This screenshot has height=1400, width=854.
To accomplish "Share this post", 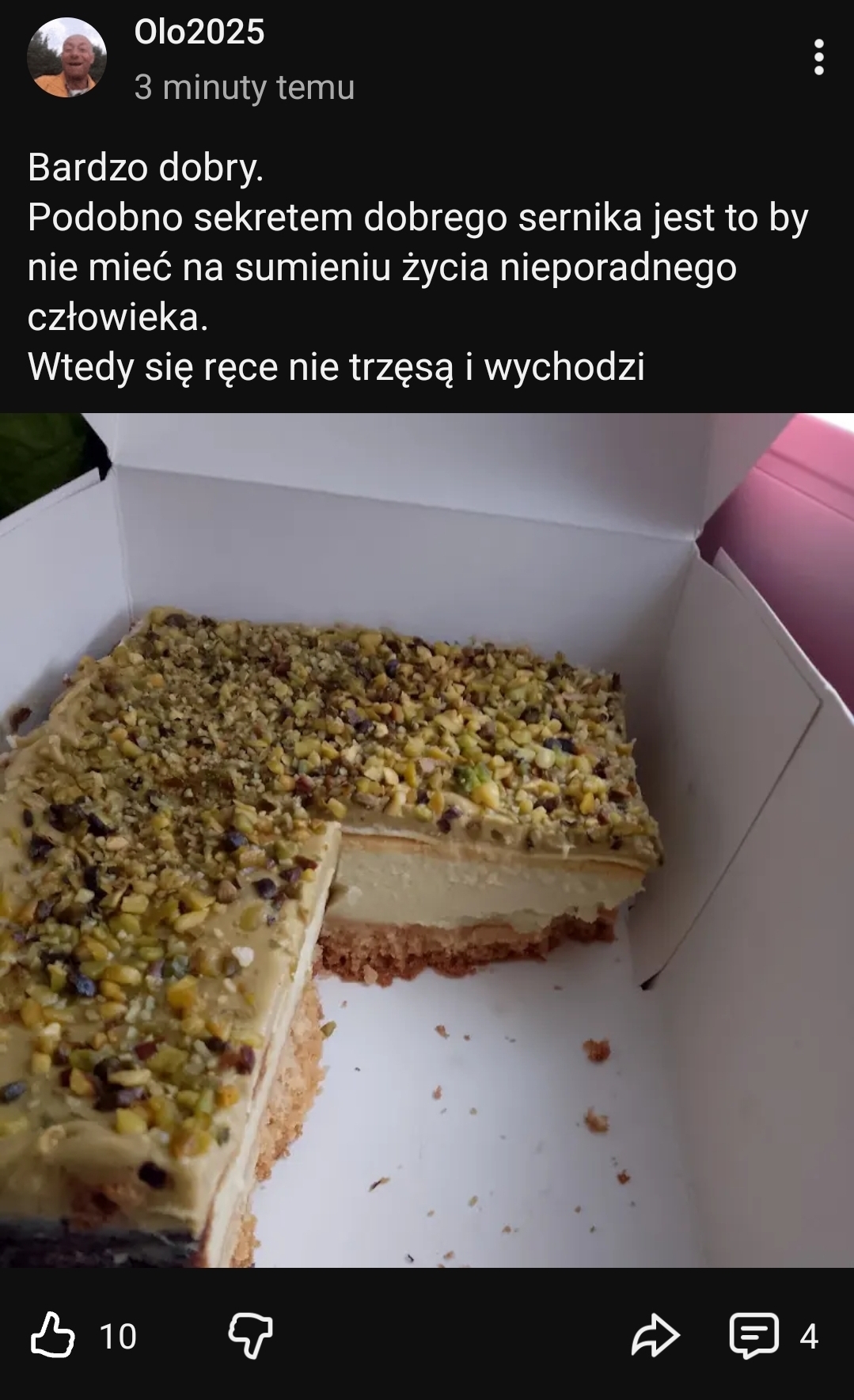I will [655, 1335].
